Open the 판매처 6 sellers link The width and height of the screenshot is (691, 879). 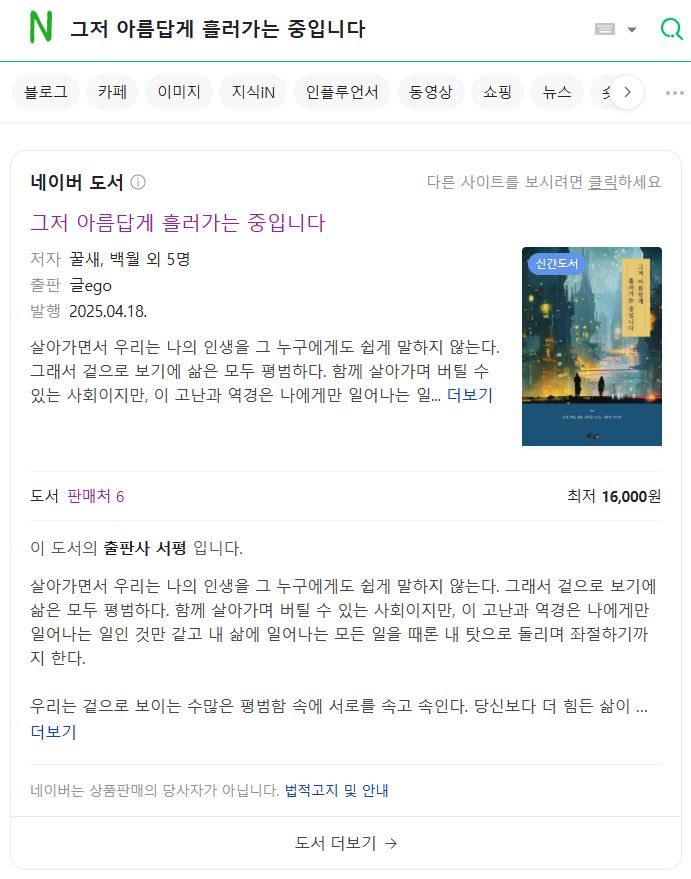pyautogui.click(x=96, y=496)
